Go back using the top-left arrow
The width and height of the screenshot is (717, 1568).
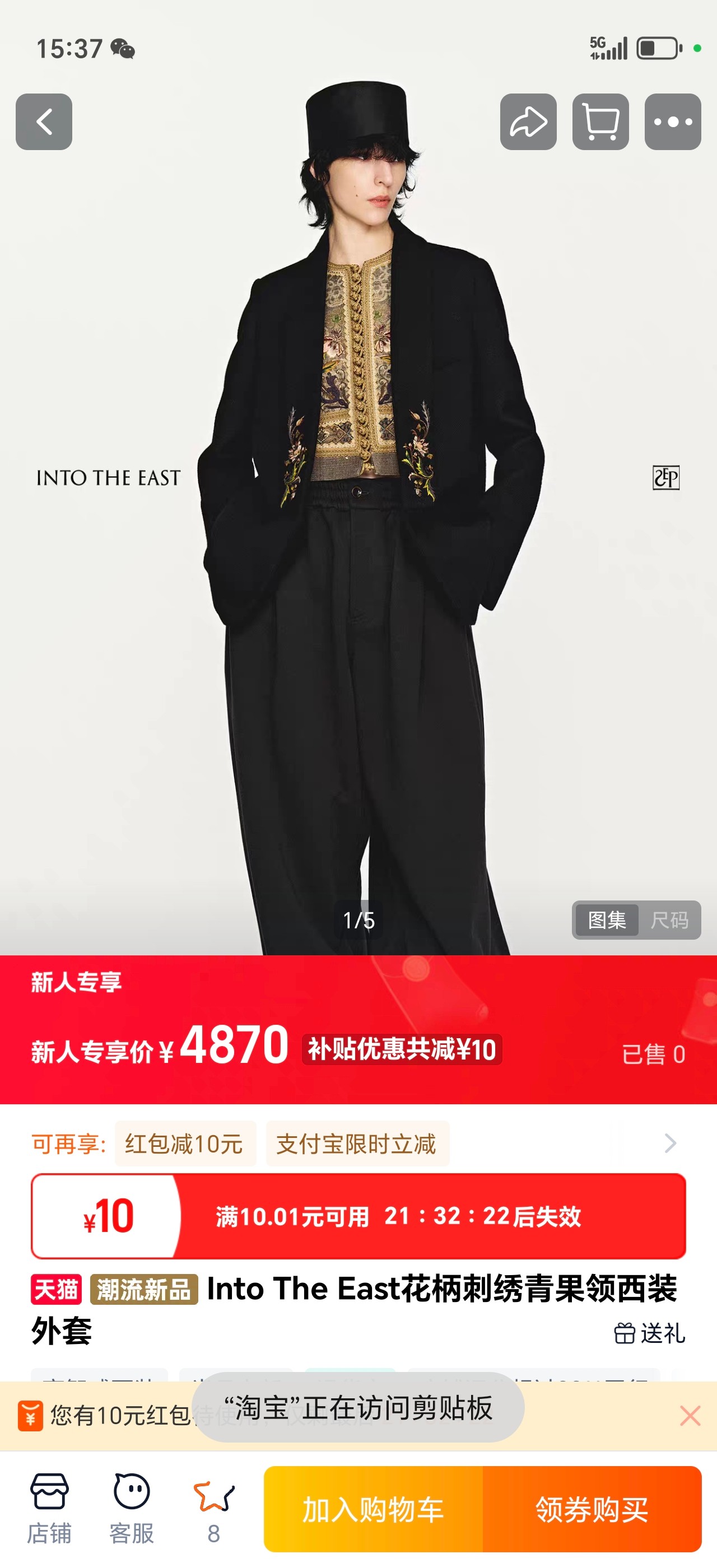pos(44,122)
